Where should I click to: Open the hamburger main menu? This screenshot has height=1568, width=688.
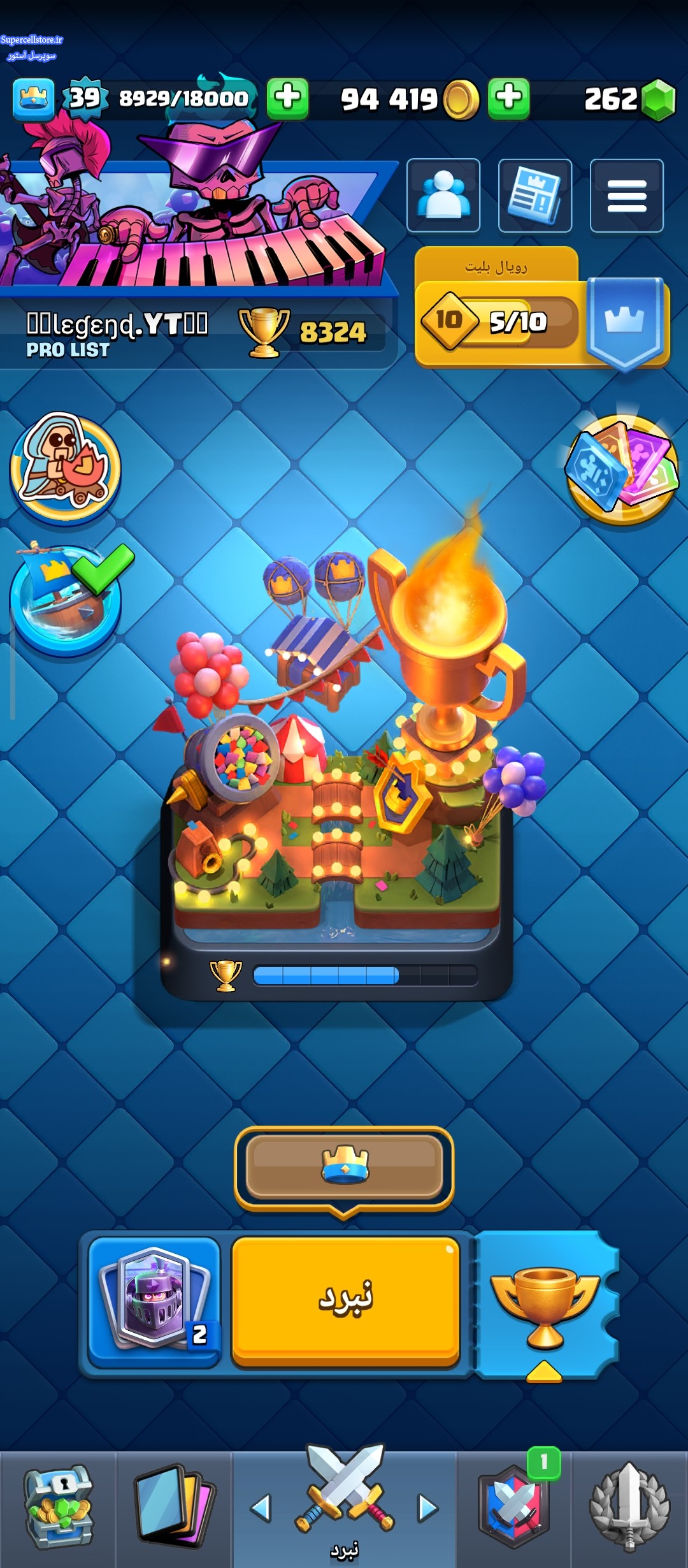point(626,195)
